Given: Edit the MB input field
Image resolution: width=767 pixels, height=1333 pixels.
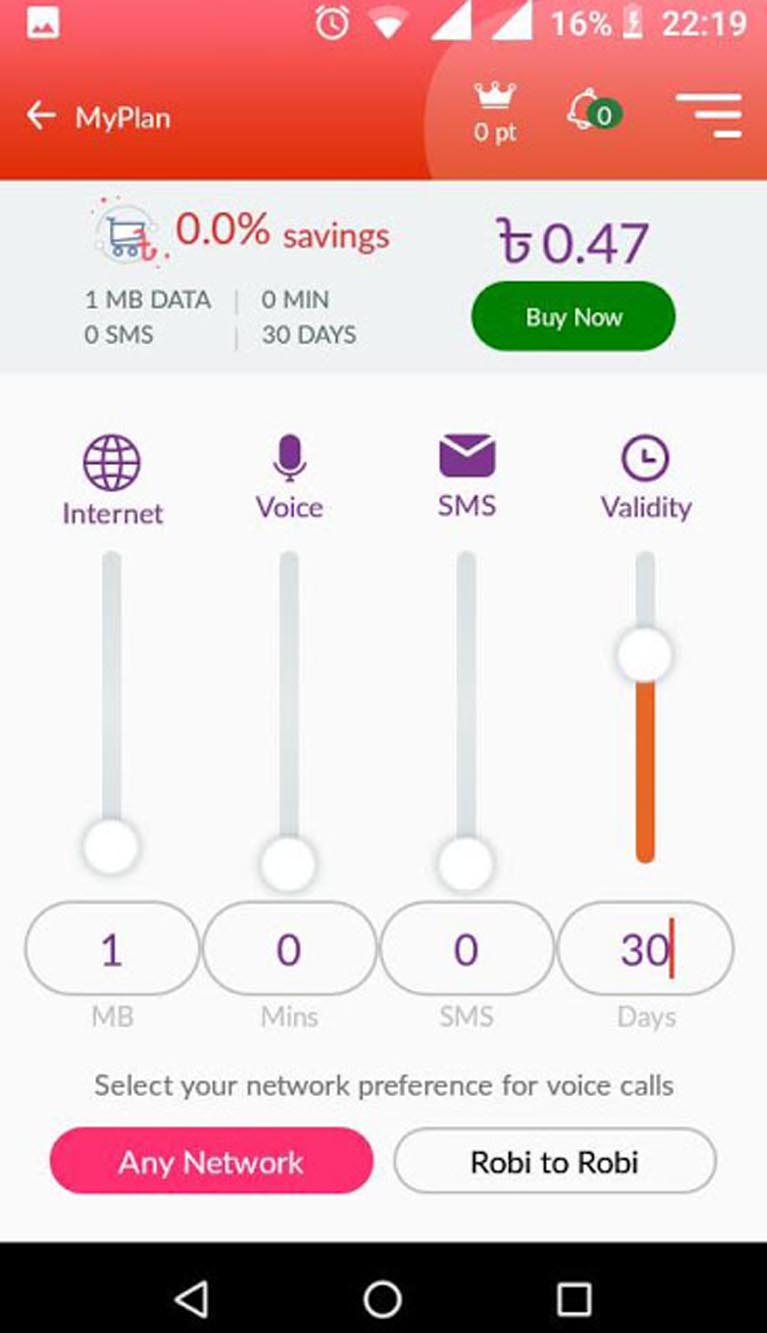Looking at the screenshot, I should (x=112, y=949).
